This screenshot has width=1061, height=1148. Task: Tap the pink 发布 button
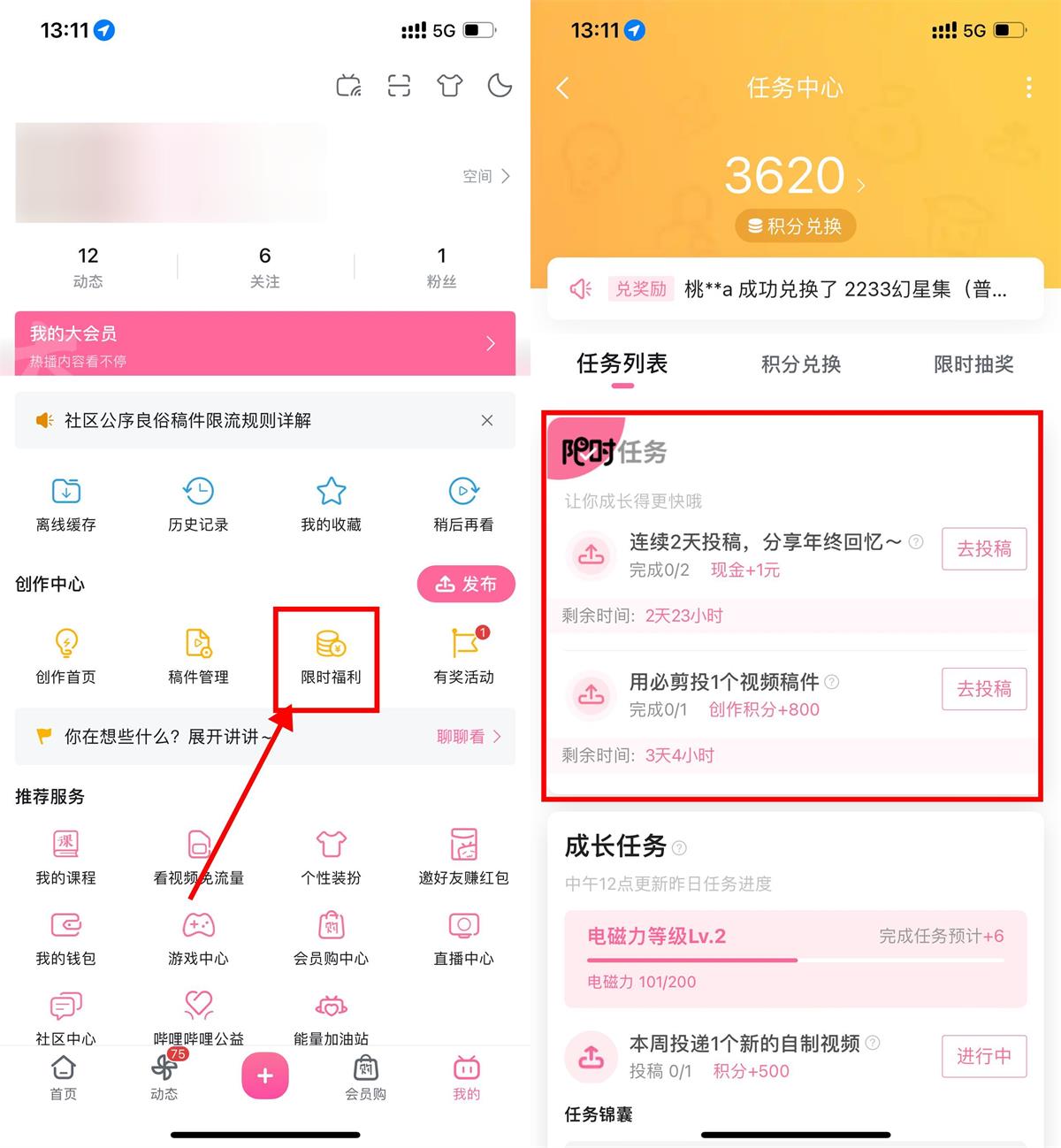pyautogui.click(x=466, y=584)
